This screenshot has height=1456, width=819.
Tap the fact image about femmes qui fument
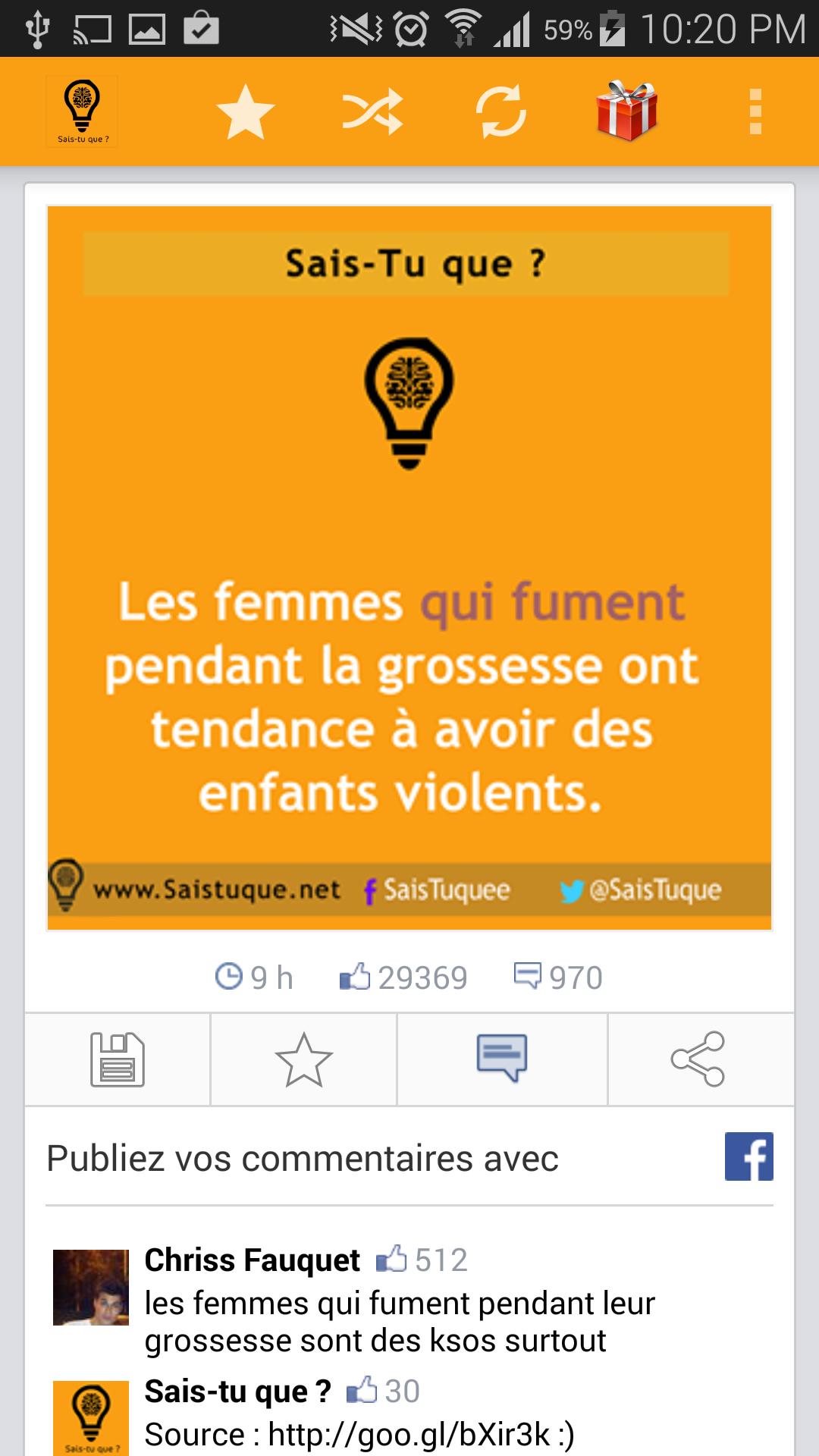(409, 565)
